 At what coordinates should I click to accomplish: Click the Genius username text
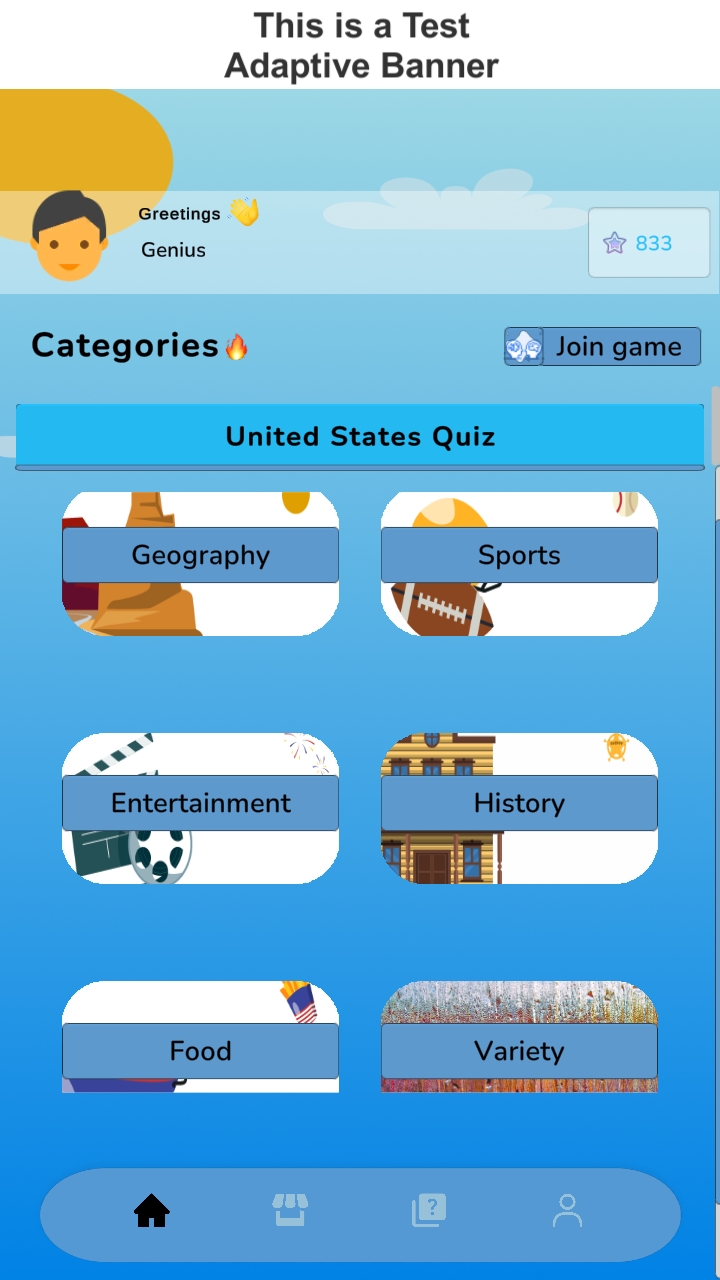coord(172,250)
